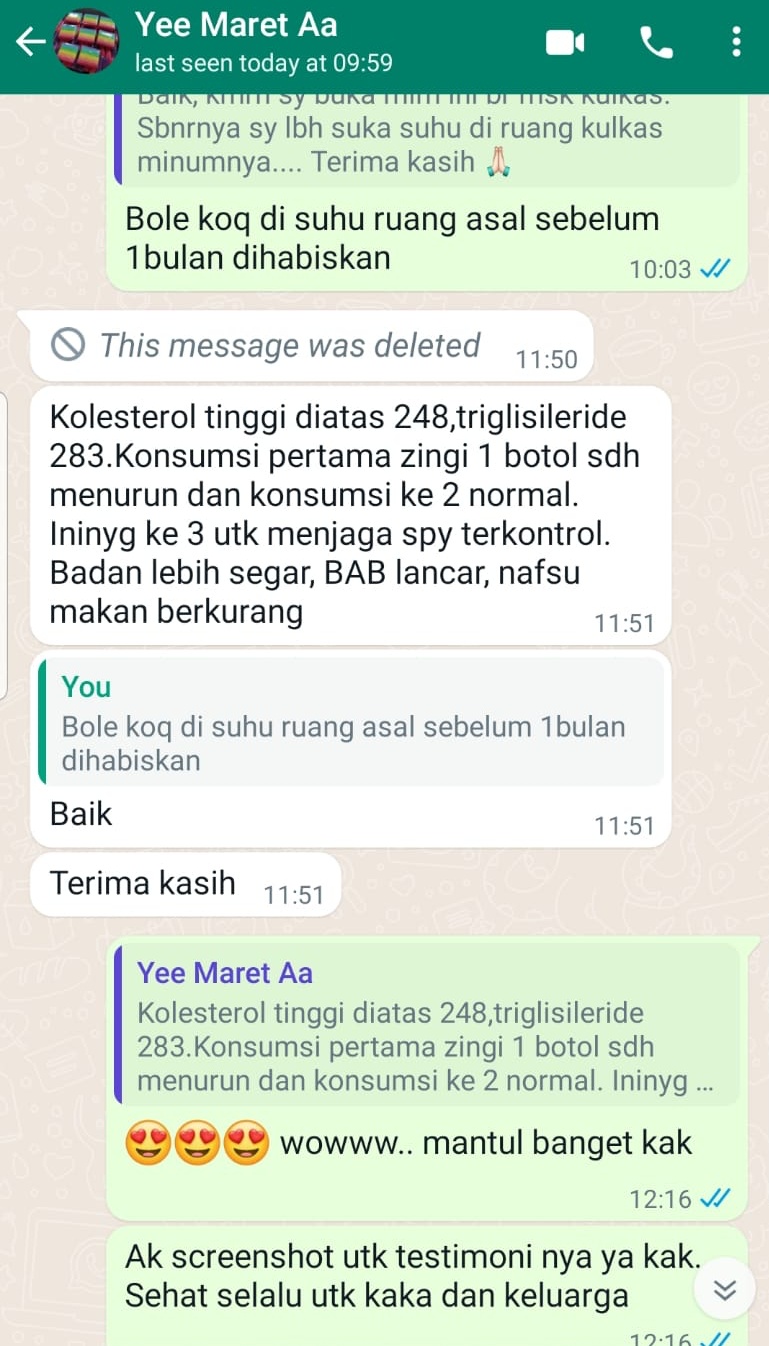Start a voice call
Viewport: 769px width, 1346px height.
tap(656, 42)
